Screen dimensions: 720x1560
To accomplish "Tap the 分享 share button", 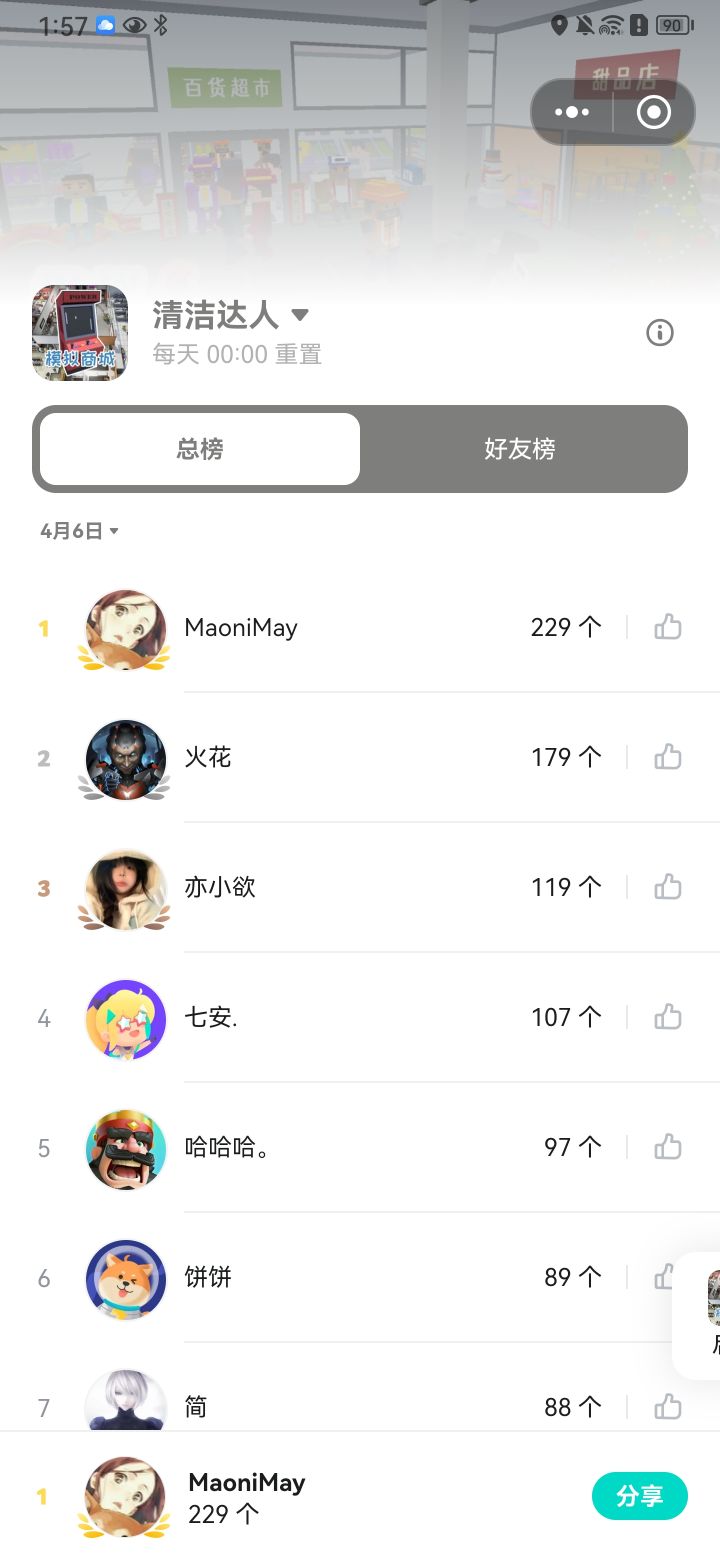I will [640, 1496].
